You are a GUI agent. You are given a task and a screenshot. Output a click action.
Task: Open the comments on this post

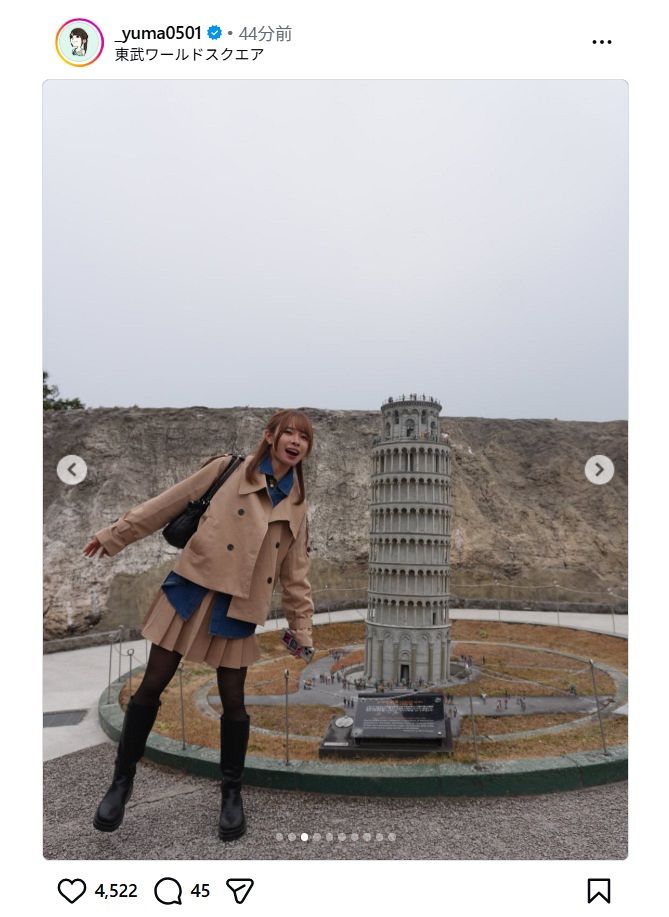[x=168, y=890]
